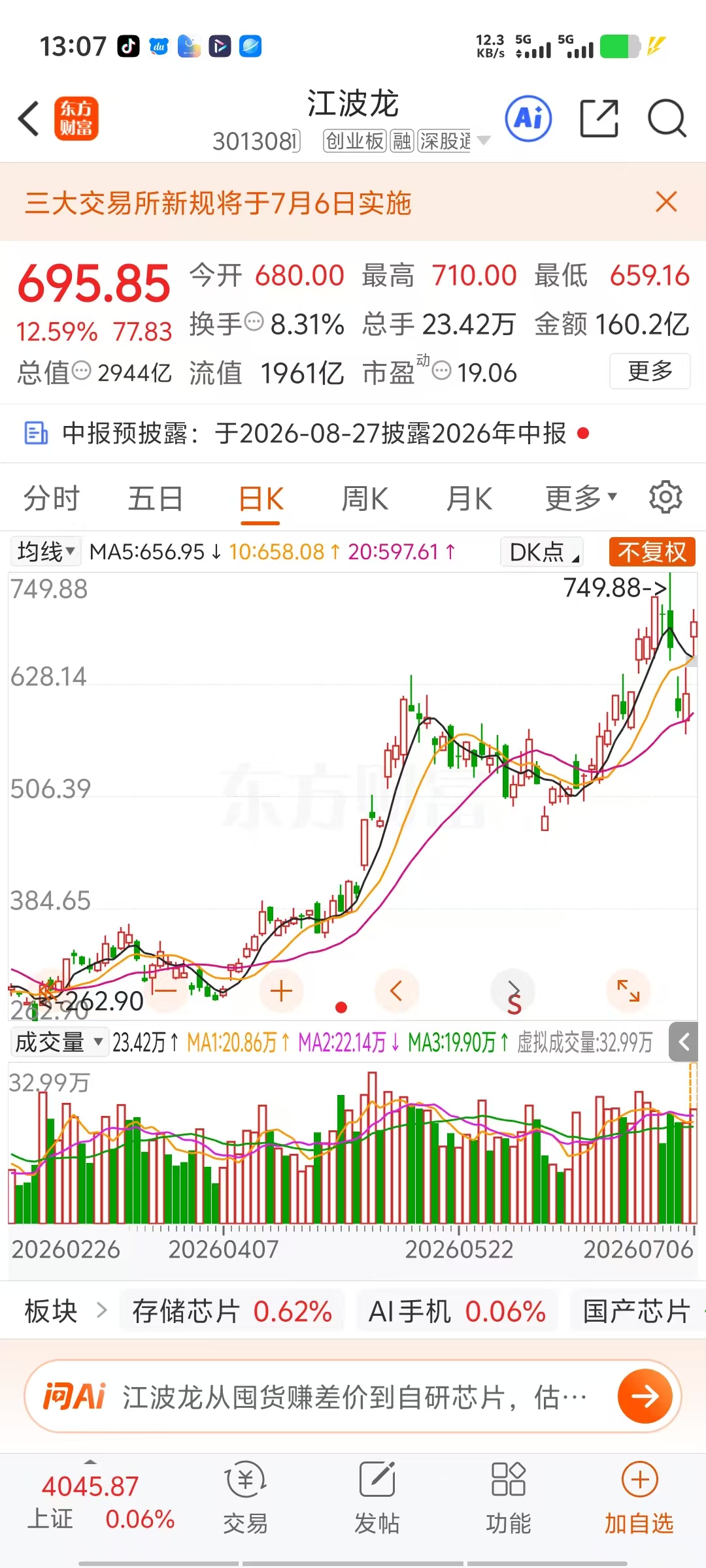Viewport: 706px width, 1568px height.
Task: Go back with the top-left arrow
Action: click(29, 118)
